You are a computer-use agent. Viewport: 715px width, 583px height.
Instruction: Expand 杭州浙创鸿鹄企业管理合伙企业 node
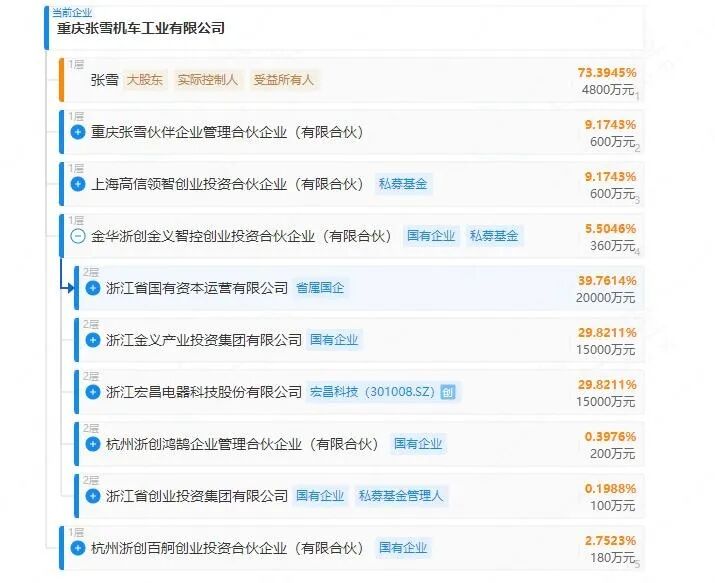tap(93, 444)
